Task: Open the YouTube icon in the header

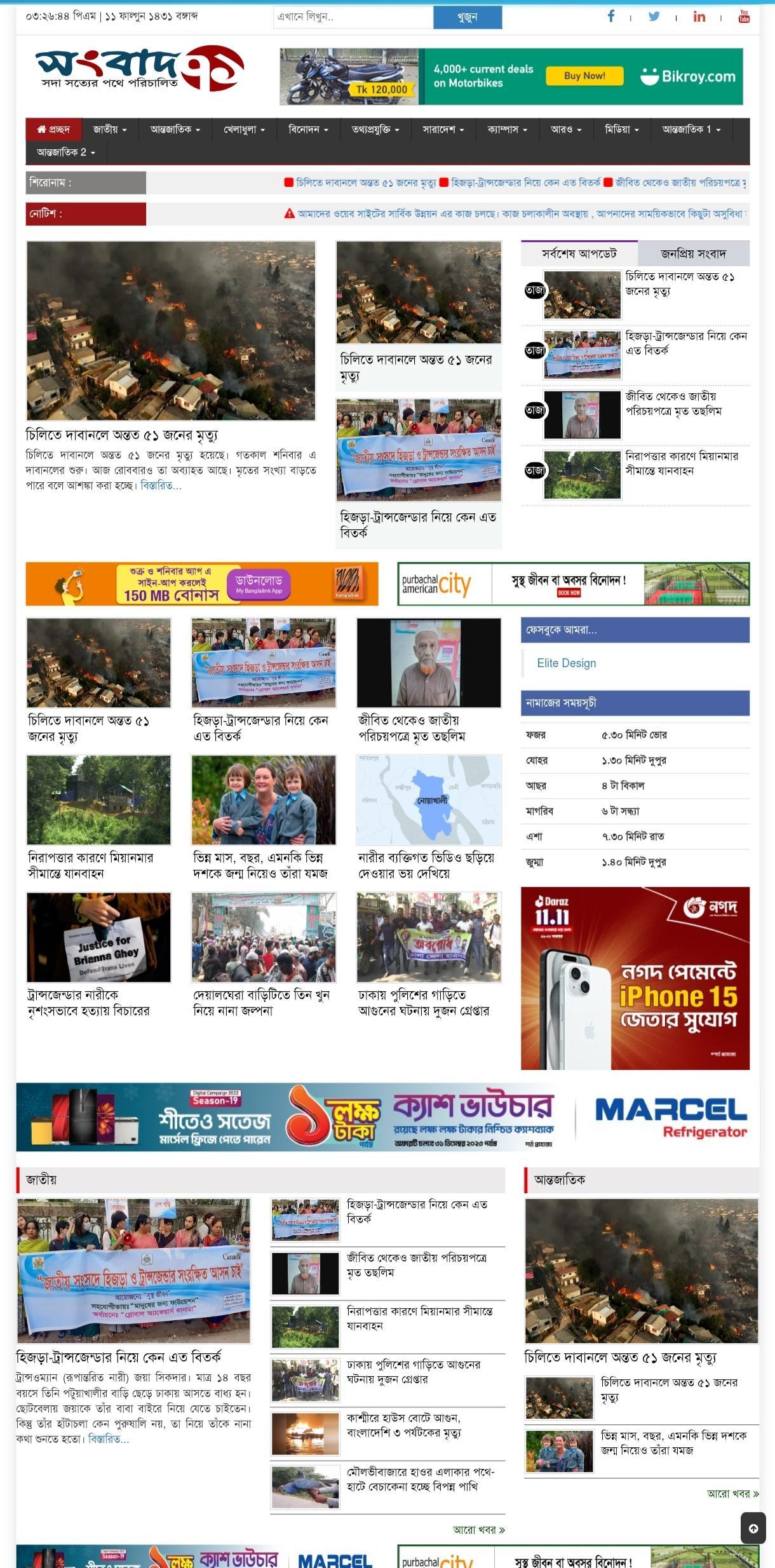Action: pos(744,17)
